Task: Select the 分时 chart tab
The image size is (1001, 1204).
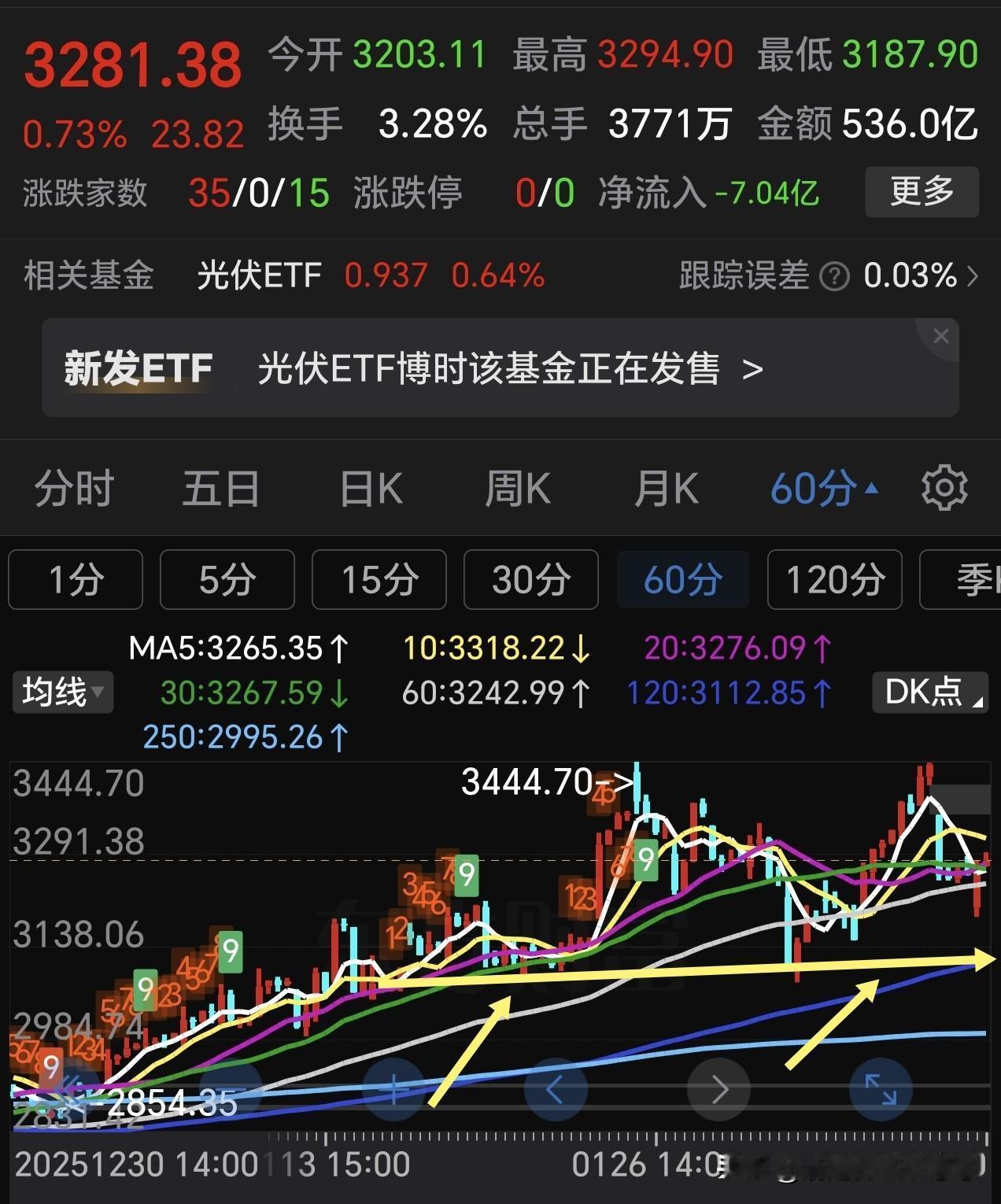Action: [x=75, y=486]
